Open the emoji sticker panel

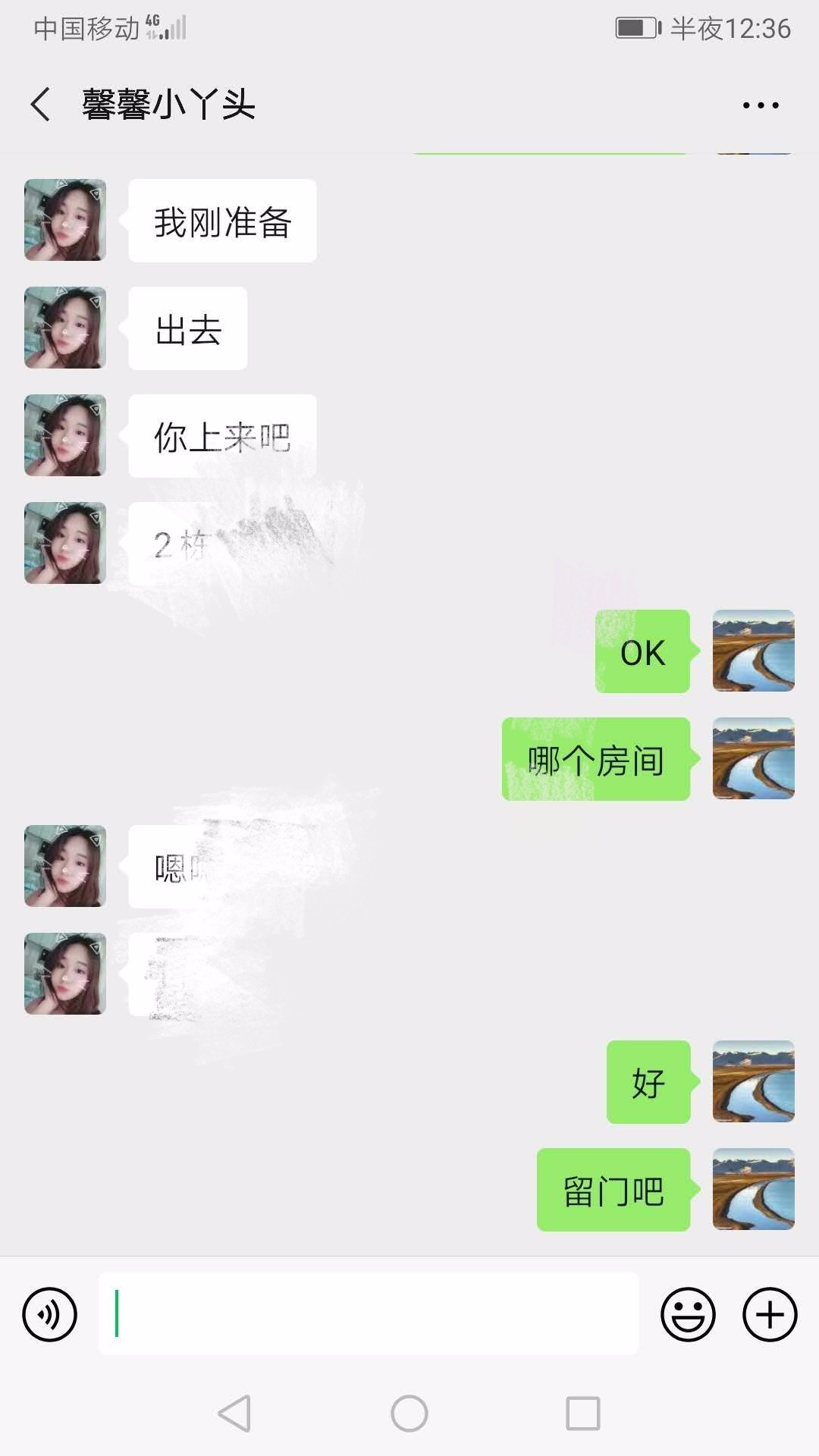click(x=688, y=1314)
